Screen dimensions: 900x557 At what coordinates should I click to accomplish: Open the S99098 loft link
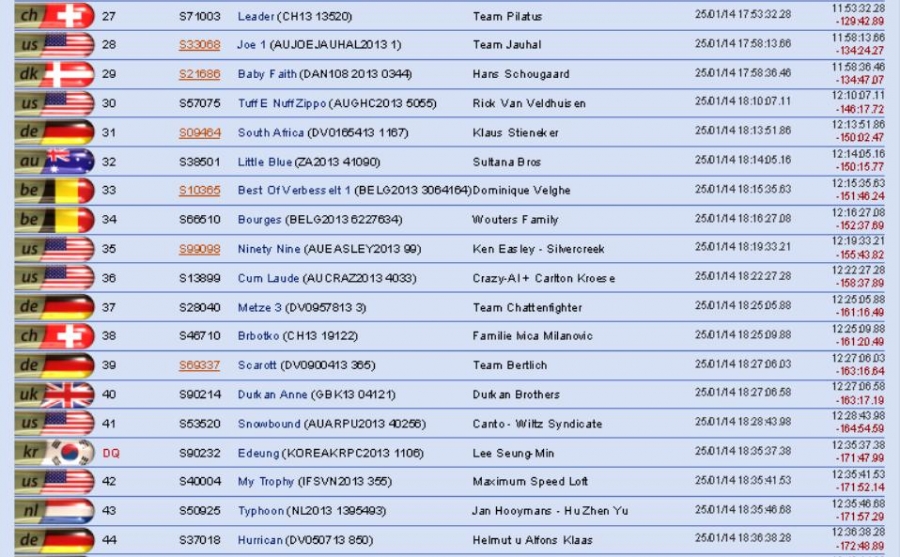pyautogui.click(x=199, y=248)
